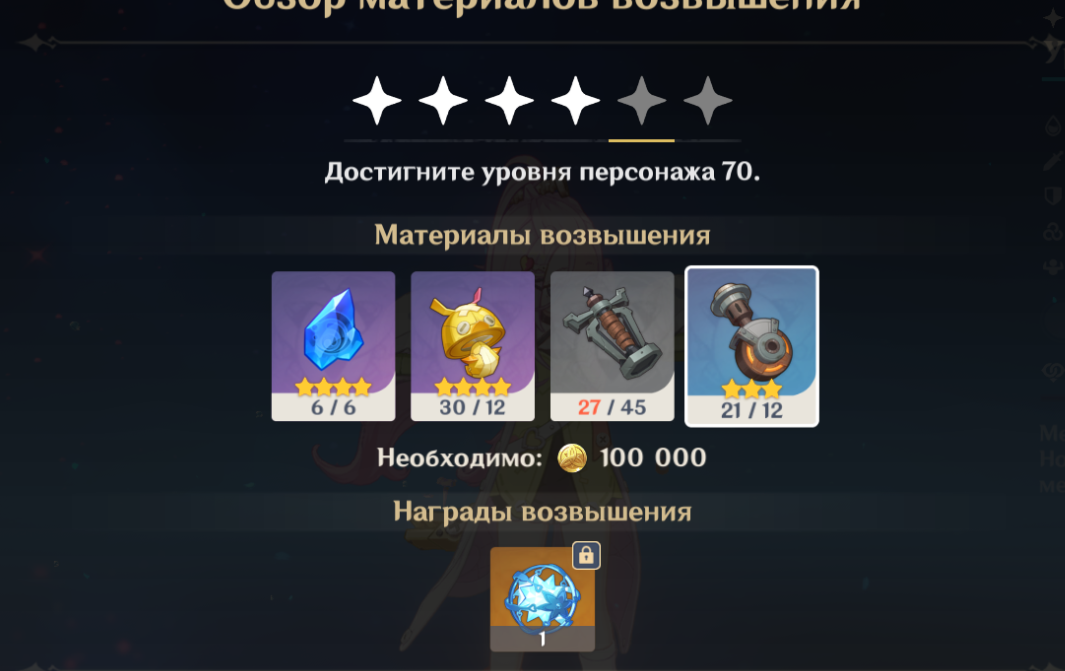
Task: Choose the fifth ascension phase star
Action: click(641, 101)
